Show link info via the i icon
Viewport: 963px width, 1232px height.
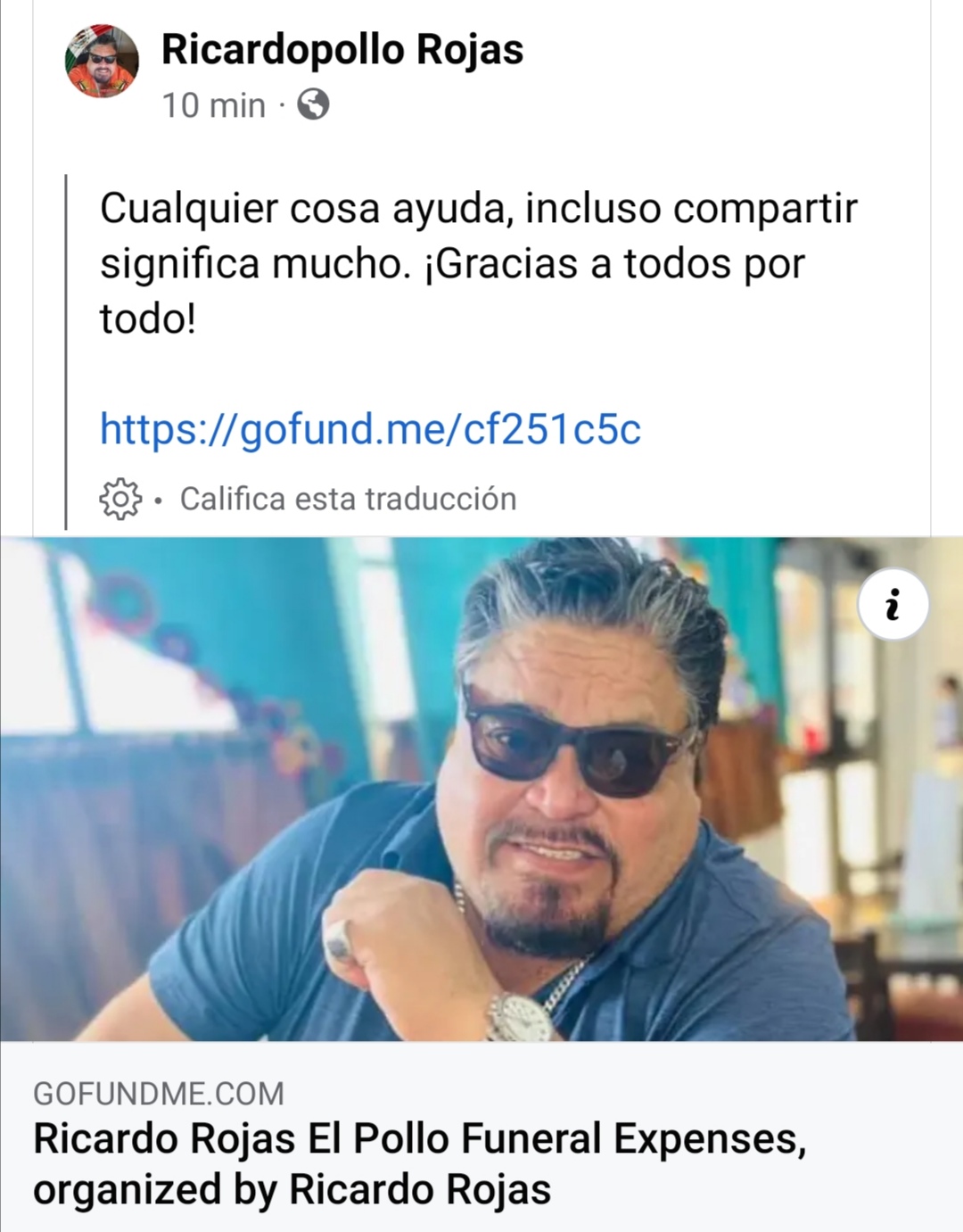pyautogui.click(x=893, y=604)
